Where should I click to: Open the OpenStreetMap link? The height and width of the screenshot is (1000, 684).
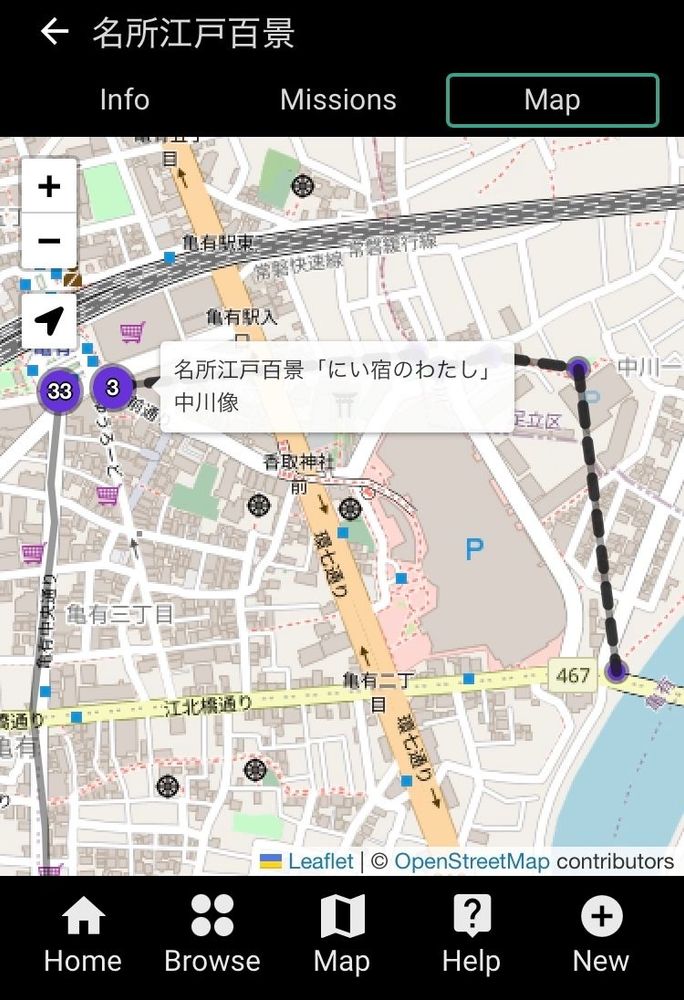tap(472, 862)
